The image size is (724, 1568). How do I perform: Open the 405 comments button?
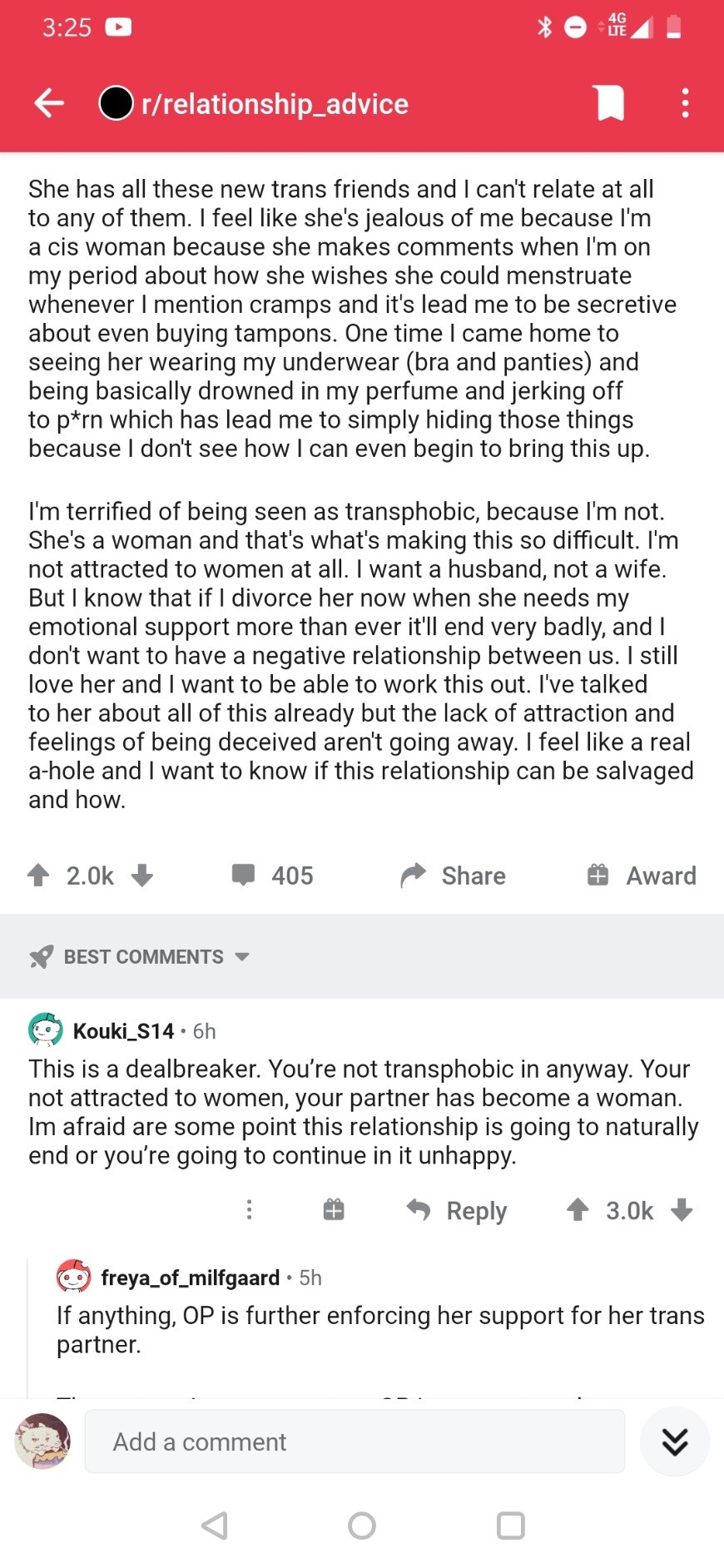click(x=272, y=875)
